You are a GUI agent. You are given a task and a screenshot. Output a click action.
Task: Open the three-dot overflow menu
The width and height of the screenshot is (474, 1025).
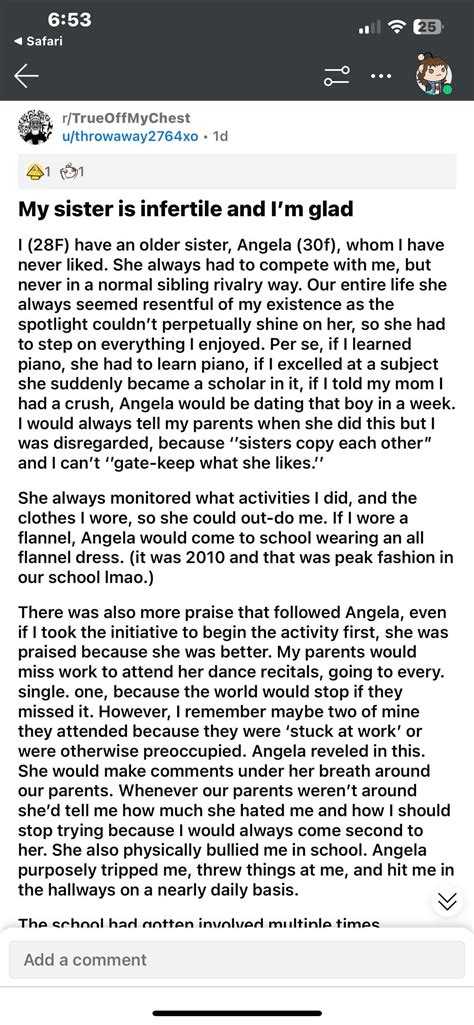pos(379,76)
